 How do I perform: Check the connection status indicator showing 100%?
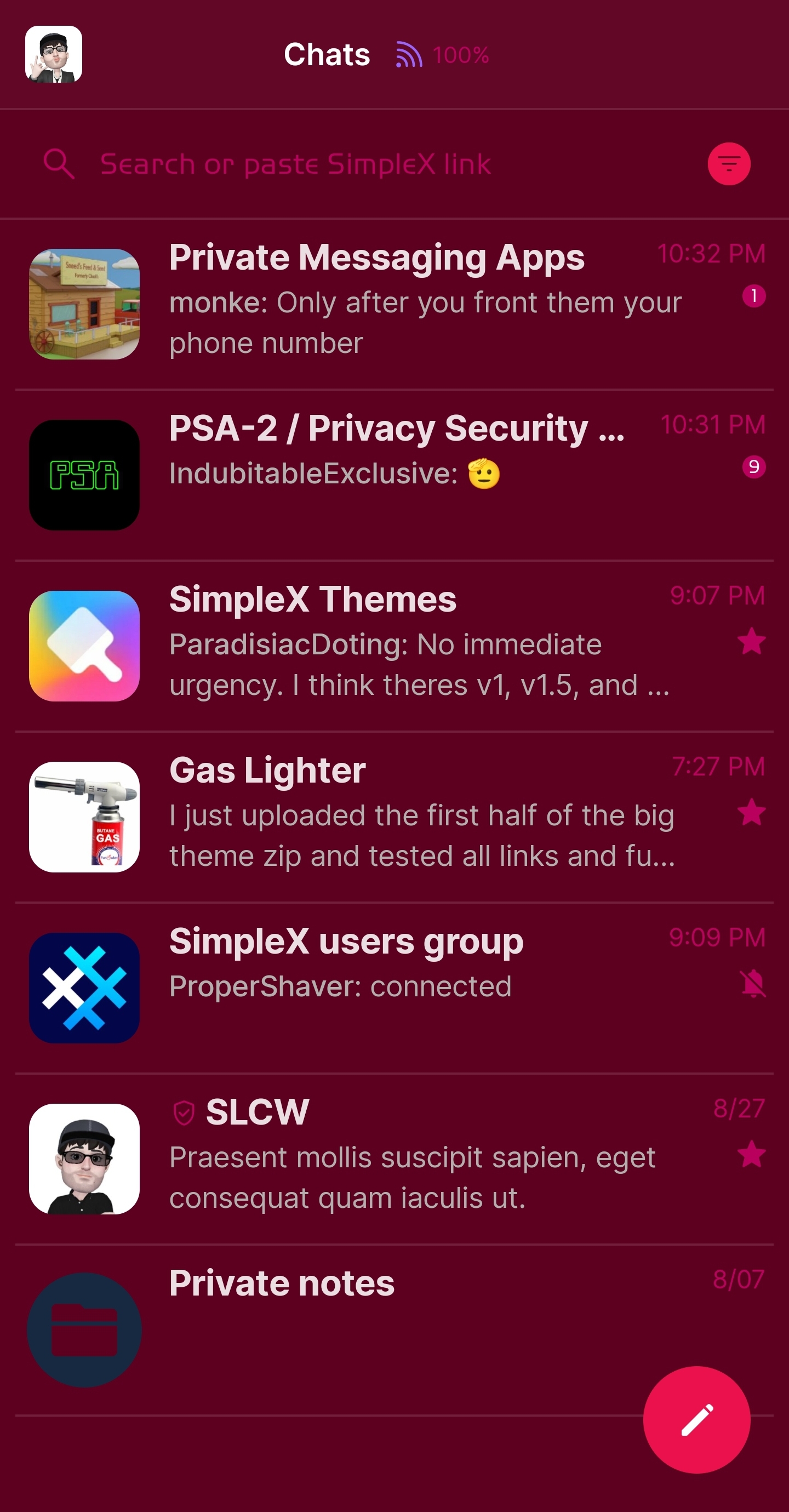pyautogui.click(x=443, y=55)
